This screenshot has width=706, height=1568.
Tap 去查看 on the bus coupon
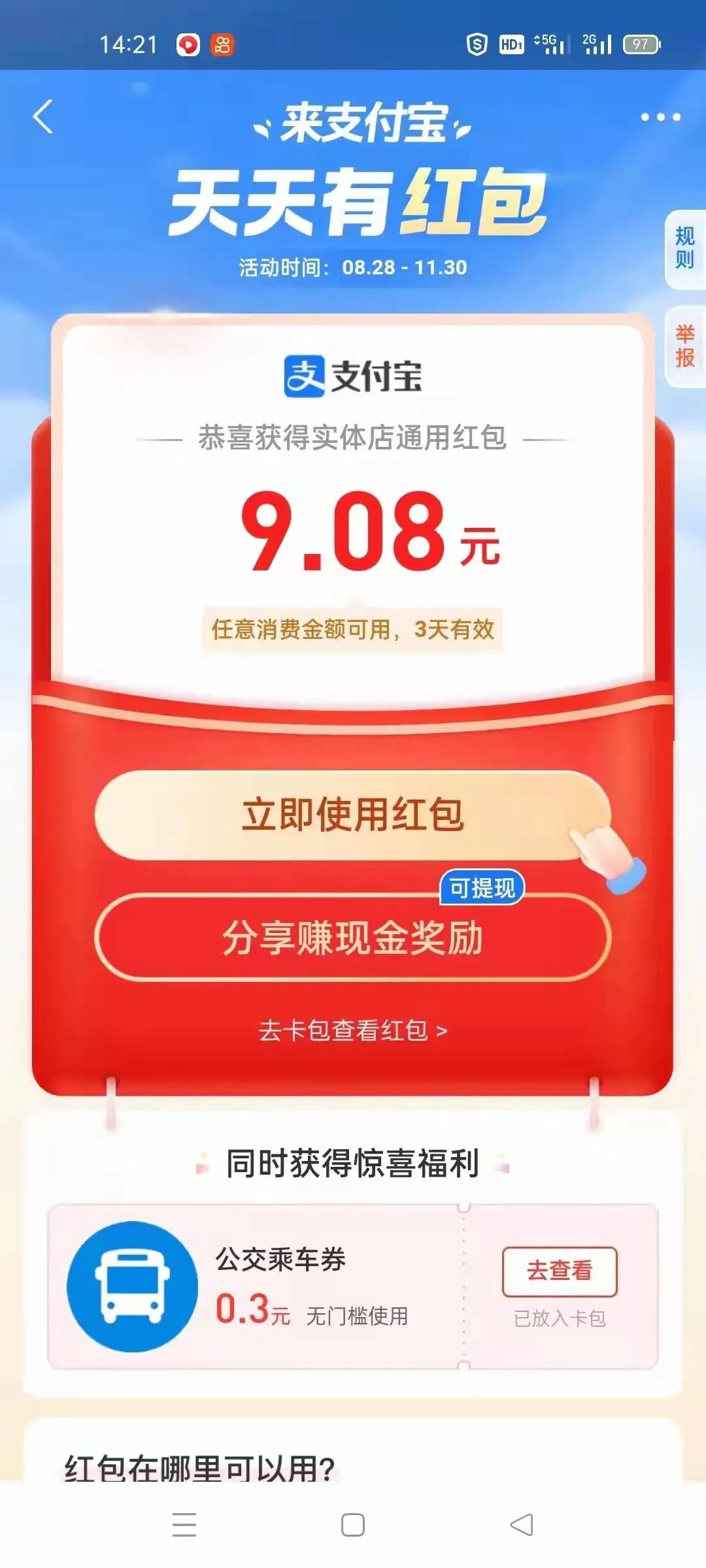tap(560, 1271)
